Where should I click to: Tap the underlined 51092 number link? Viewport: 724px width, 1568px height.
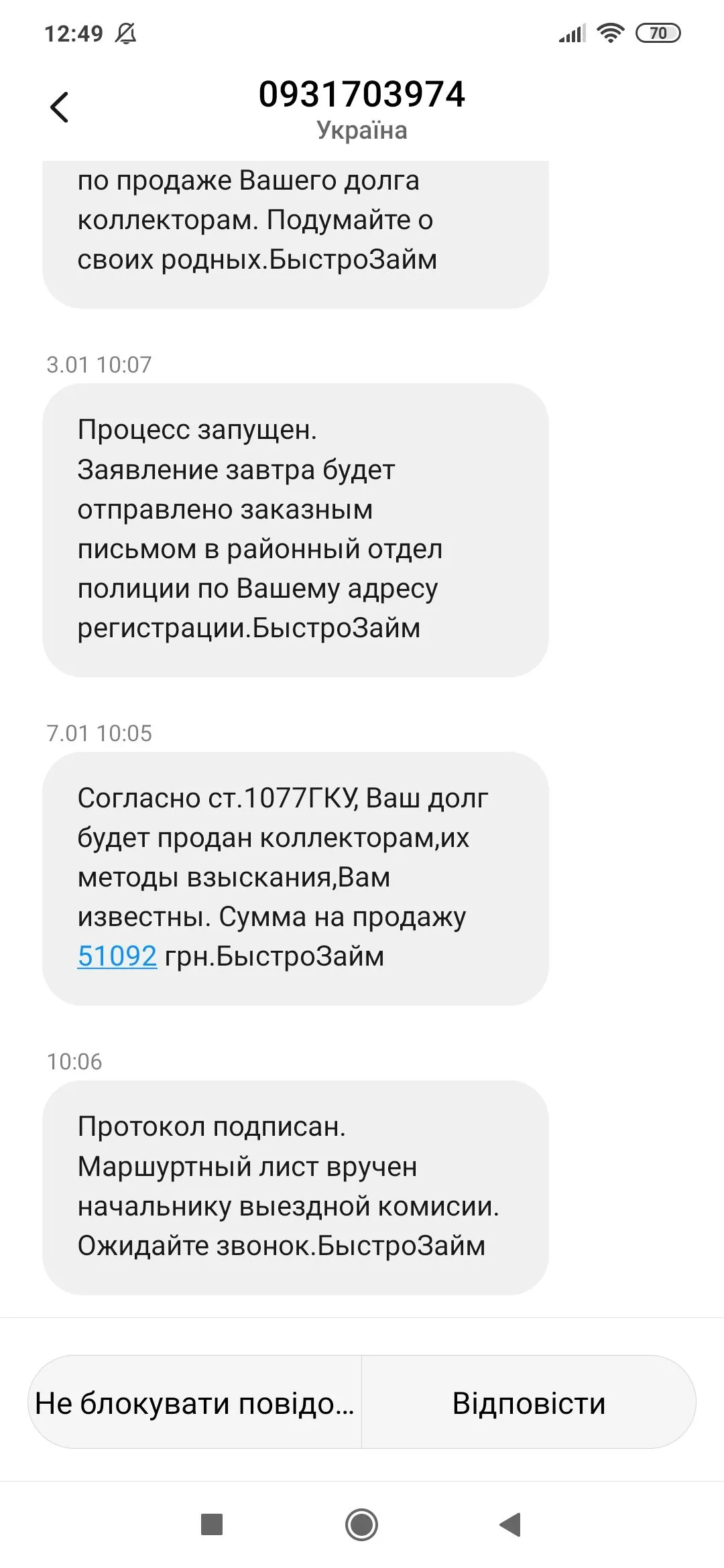tap(117, 956)
